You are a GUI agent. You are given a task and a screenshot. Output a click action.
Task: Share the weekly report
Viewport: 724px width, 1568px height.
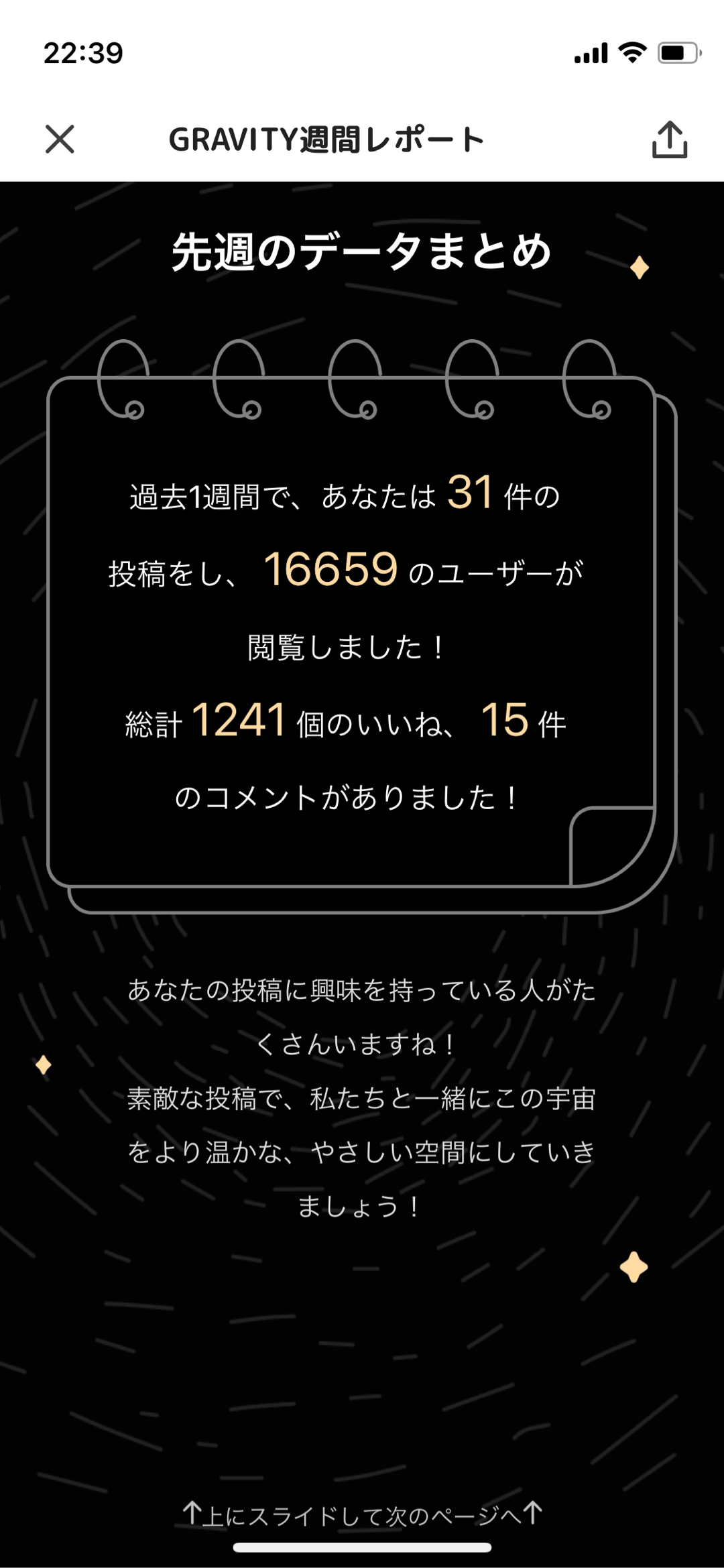[x=669, y=139]
